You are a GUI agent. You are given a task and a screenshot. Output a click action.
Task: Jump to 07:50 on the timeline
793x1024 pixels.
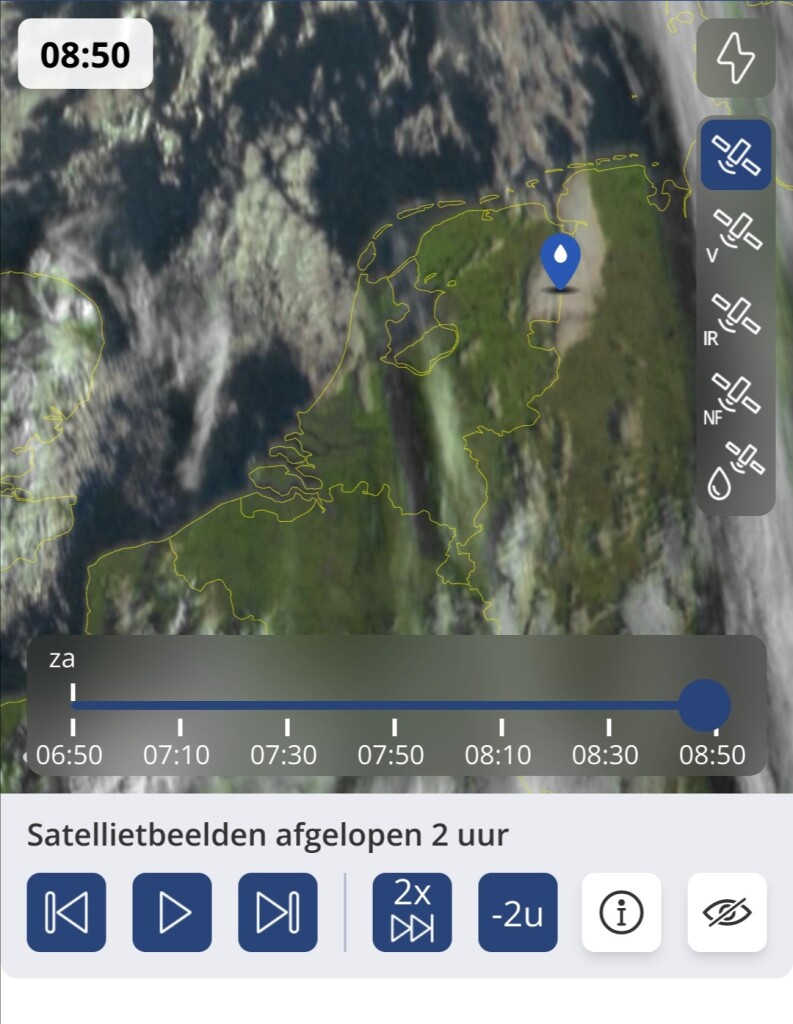(391, 754)
